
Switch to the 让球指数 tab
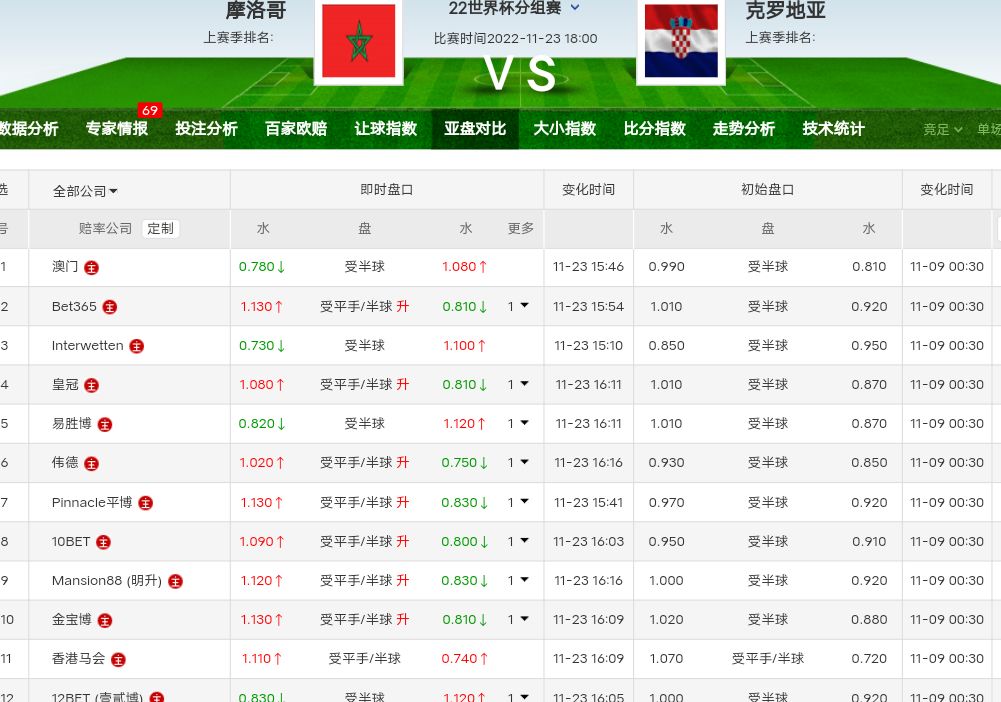click(x=385, y=128)
